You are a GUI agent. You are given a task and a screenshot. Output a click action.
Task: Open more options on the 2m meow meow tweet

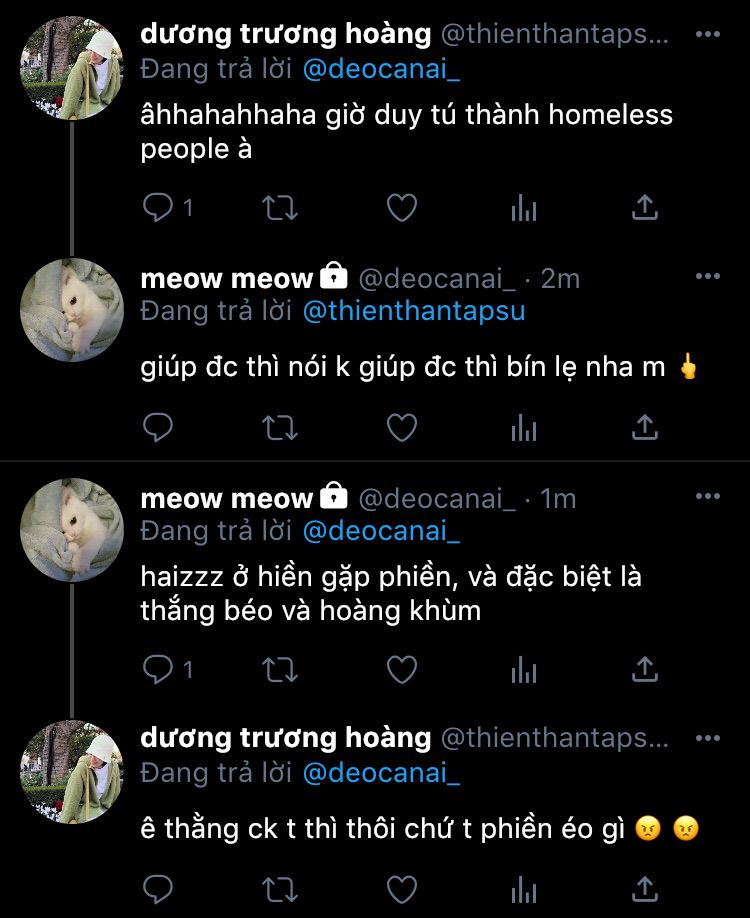click(707, 277)
